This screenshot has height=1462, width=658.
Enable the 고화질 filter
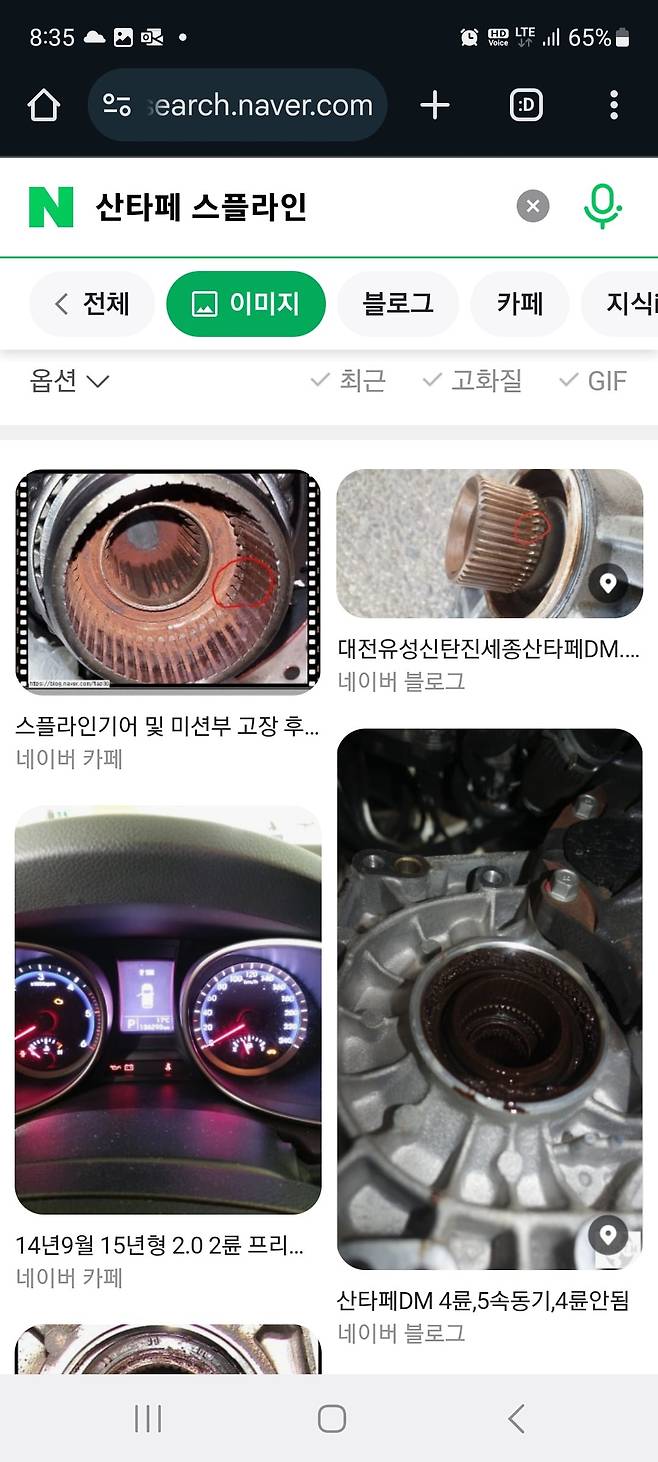tap(472, 381)
